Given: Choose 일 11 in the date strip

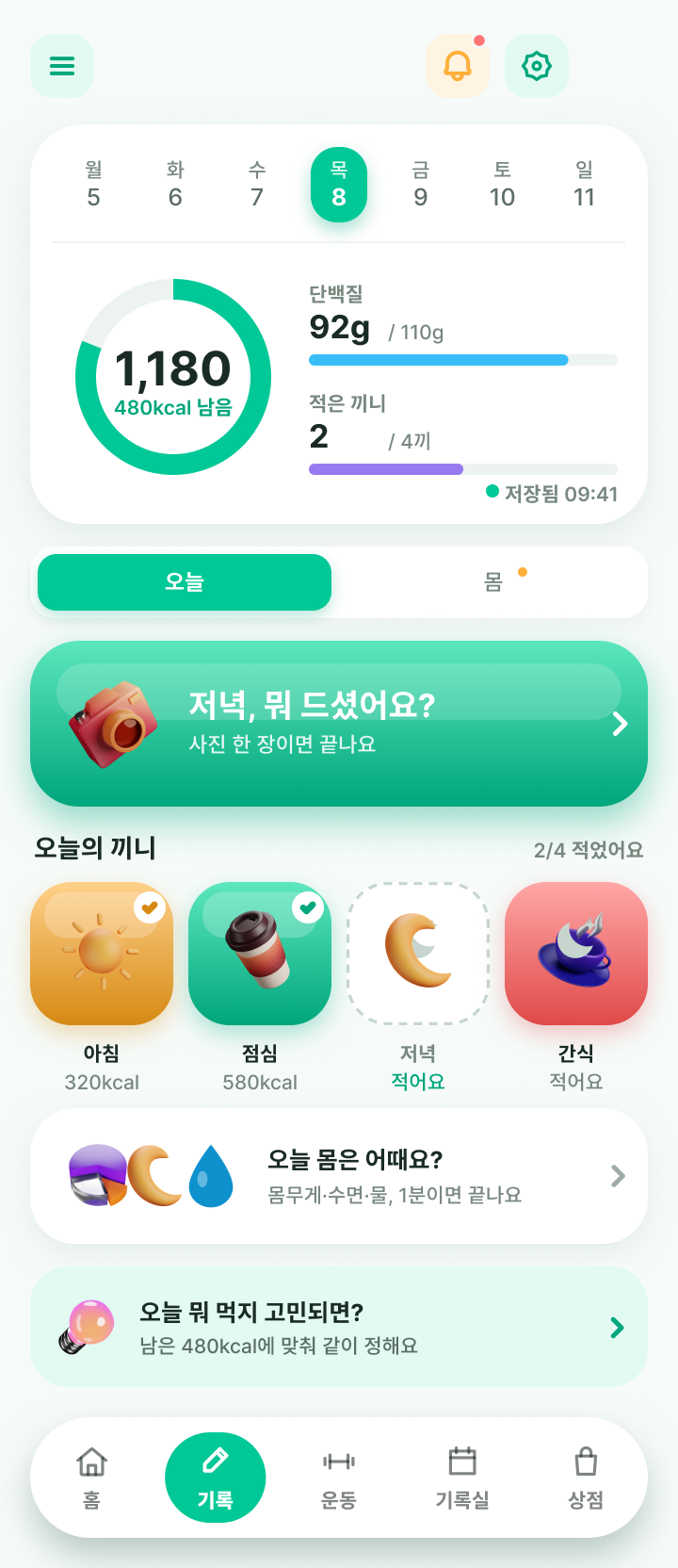Looking at the screenshot, I should [x=585, y=185].
